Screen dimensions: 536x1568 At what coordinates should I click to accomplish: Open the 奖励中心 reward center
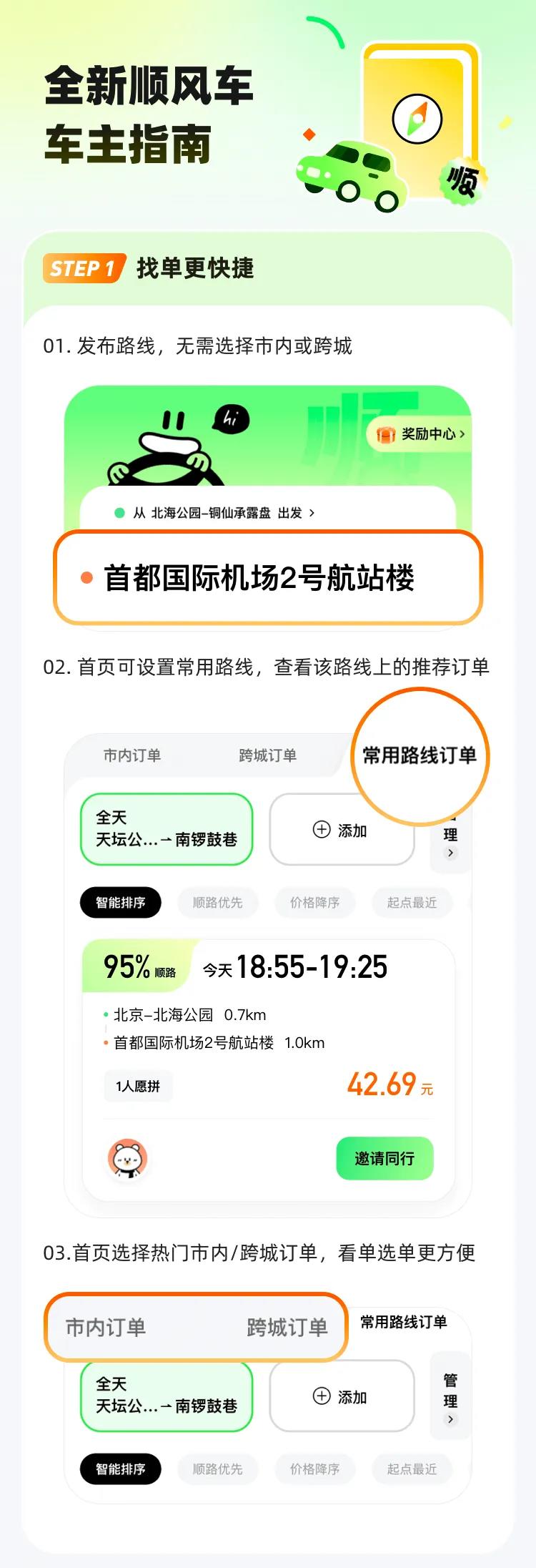[422, 435]
